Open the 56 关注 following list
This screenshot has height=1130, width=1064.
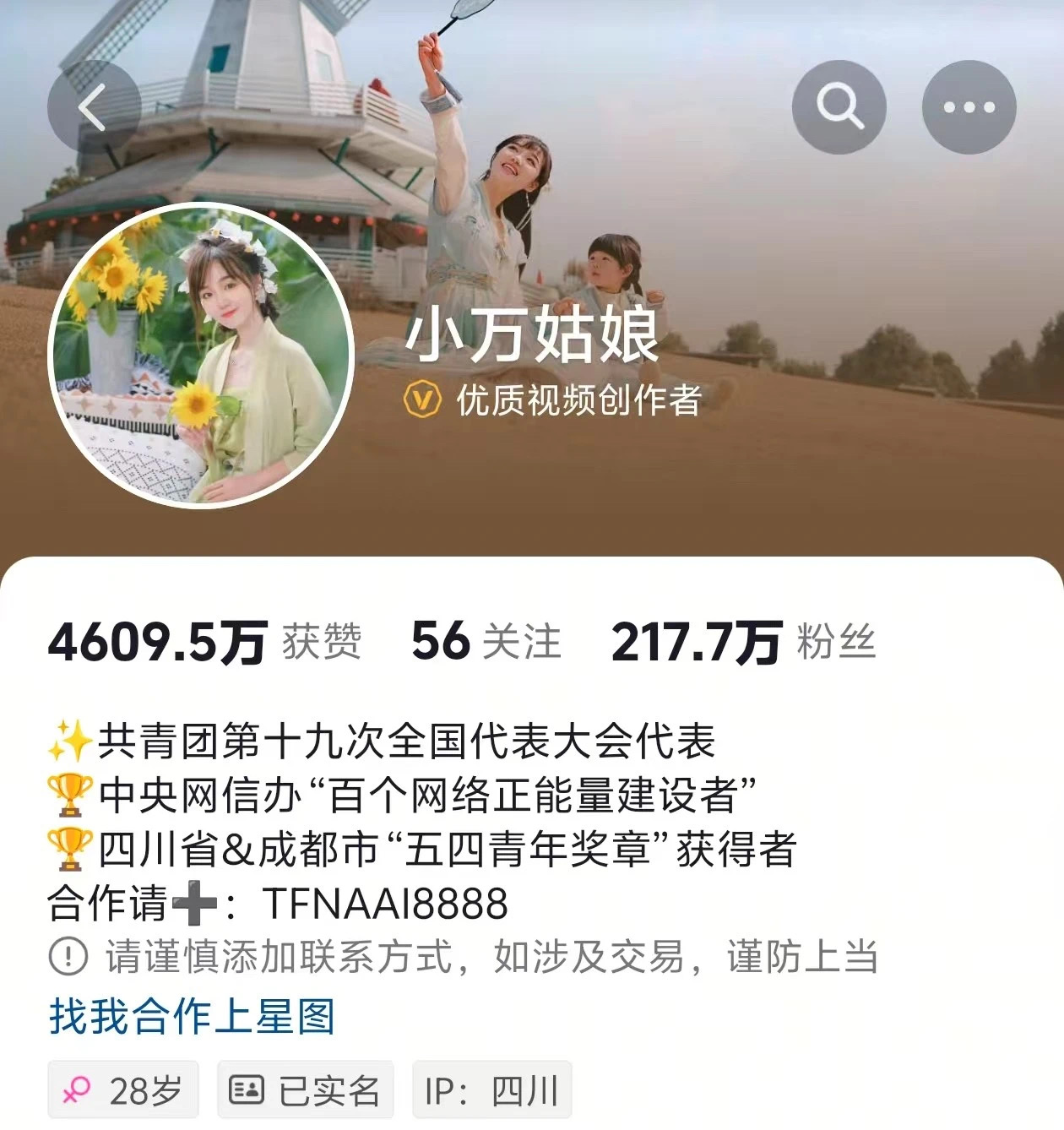(486, 642)
